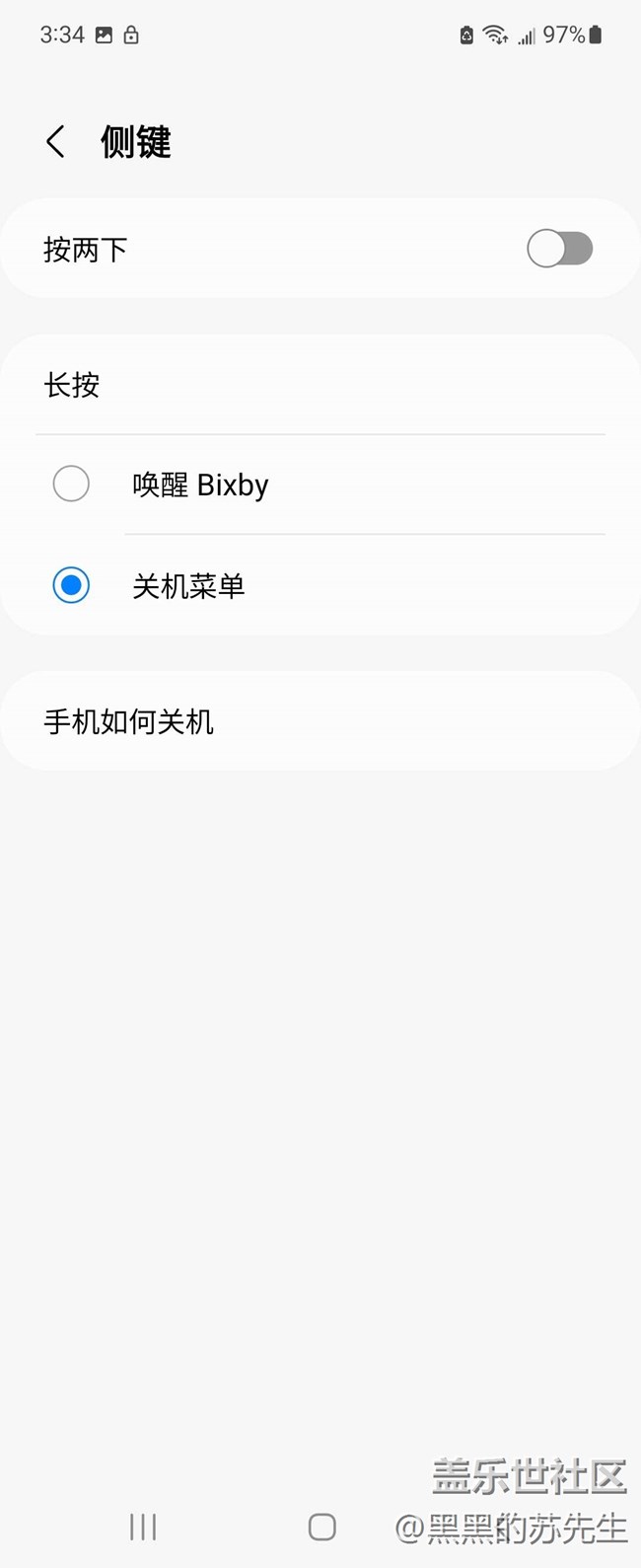The height and width of the screenshot is (1568, 641).
Task: Tap the home button in navigation bar
Action: point(321,1527)
